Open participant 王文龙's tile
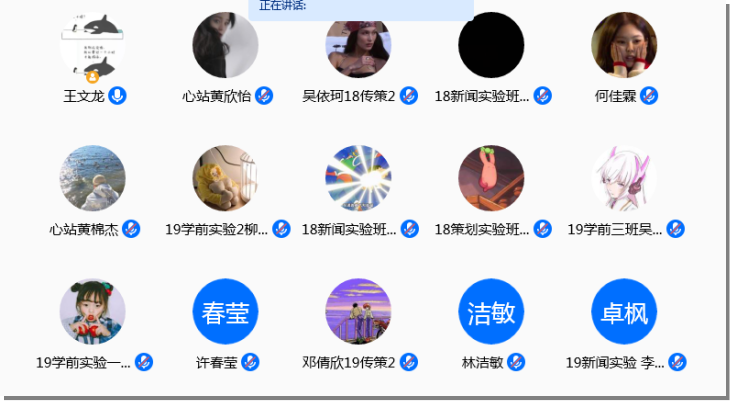This screenshot has height=402, width=730. click(93, 45)
